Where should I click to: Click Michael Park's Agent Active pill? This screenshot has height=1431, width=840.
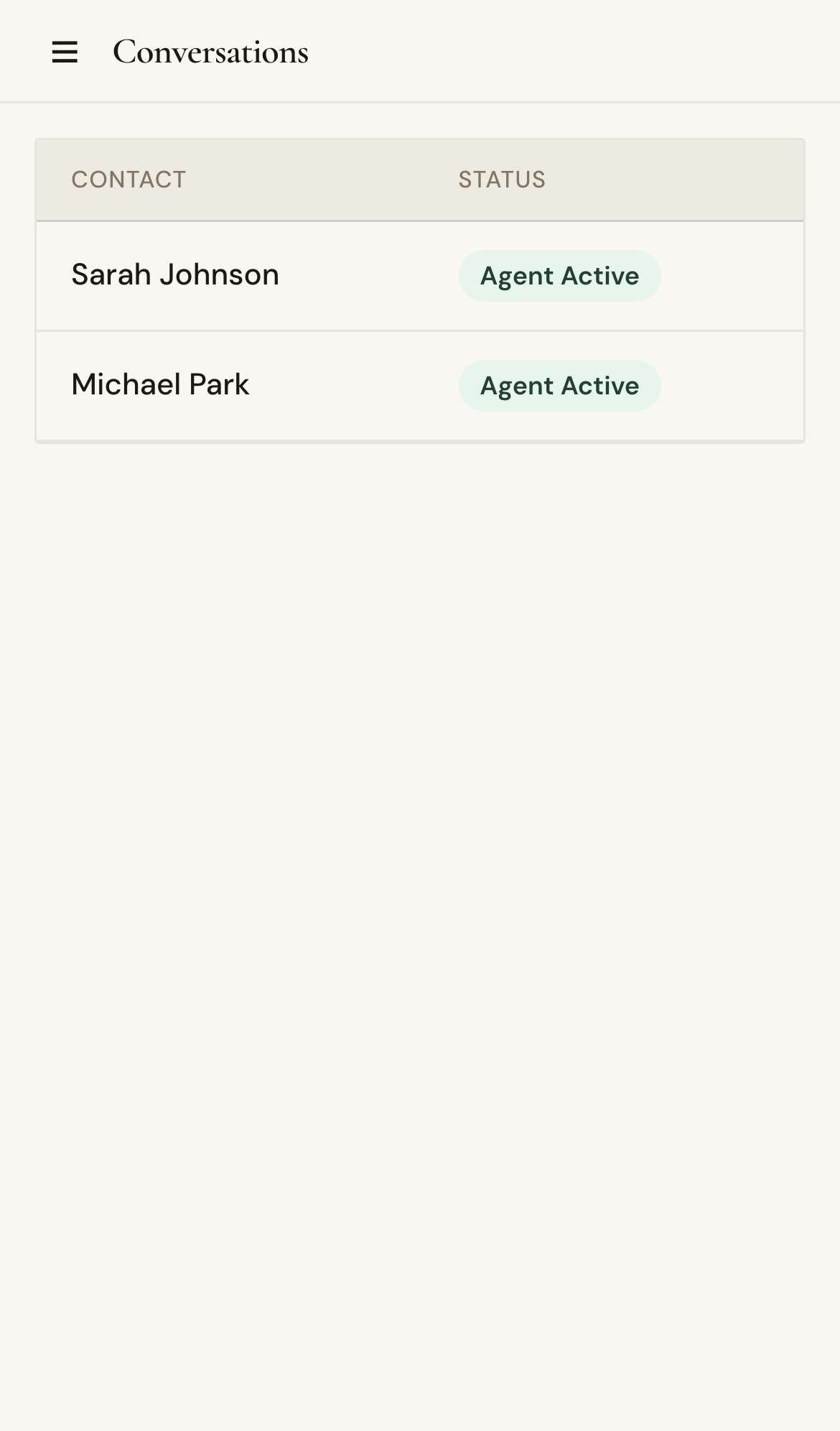point(559,385)
